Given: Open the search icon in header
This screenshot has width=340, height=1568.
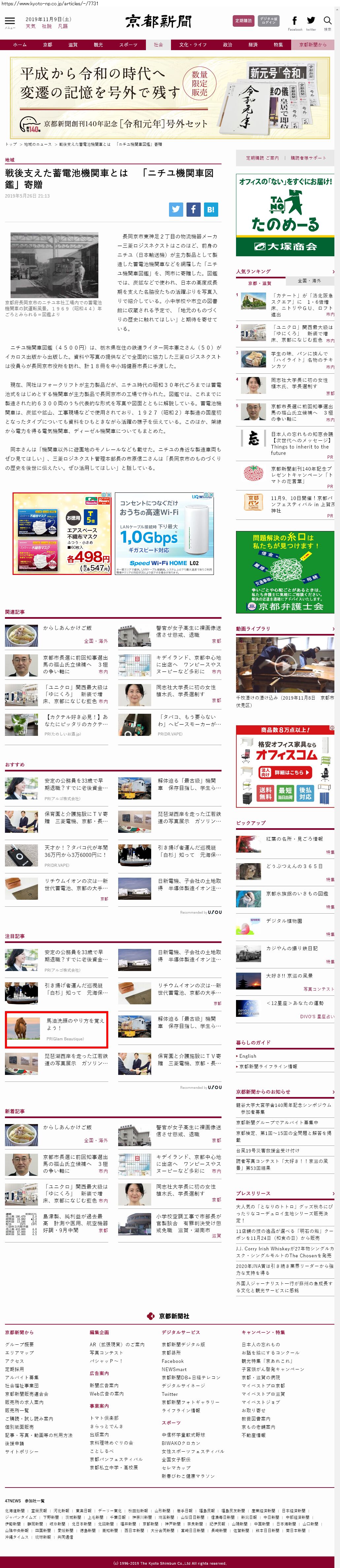Looking at the screenshot, I should [328, 22].
